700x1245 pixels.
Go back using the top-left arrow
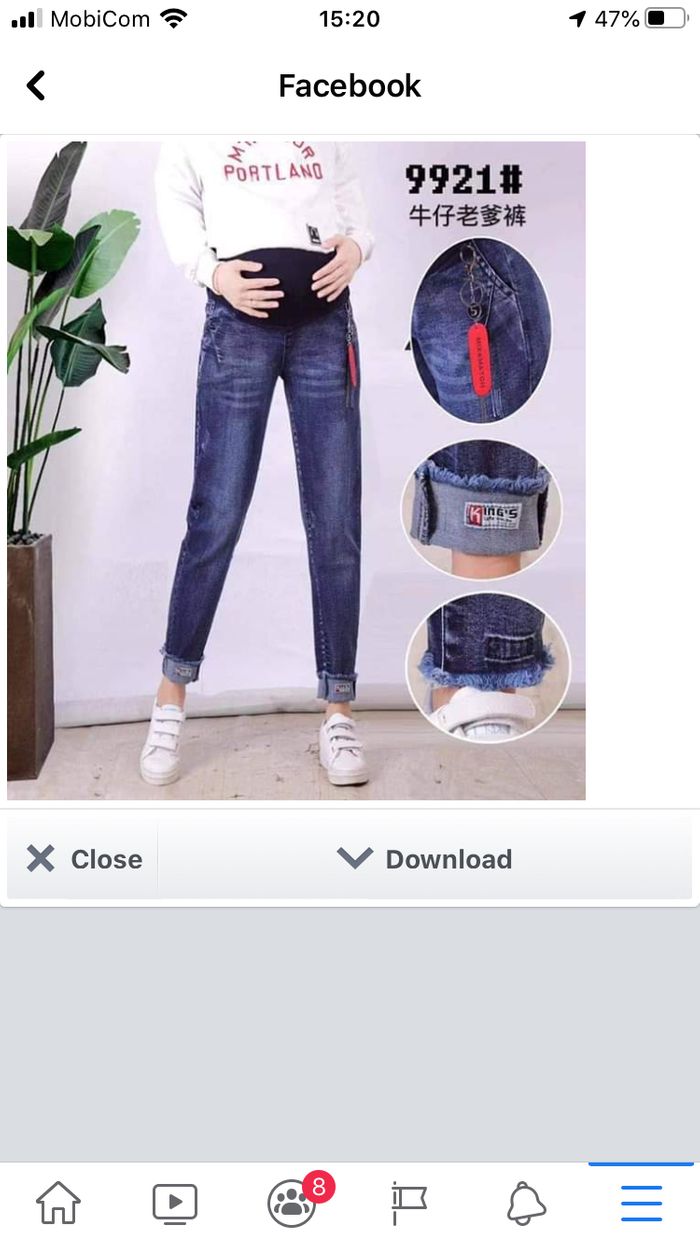coord(36,86)
